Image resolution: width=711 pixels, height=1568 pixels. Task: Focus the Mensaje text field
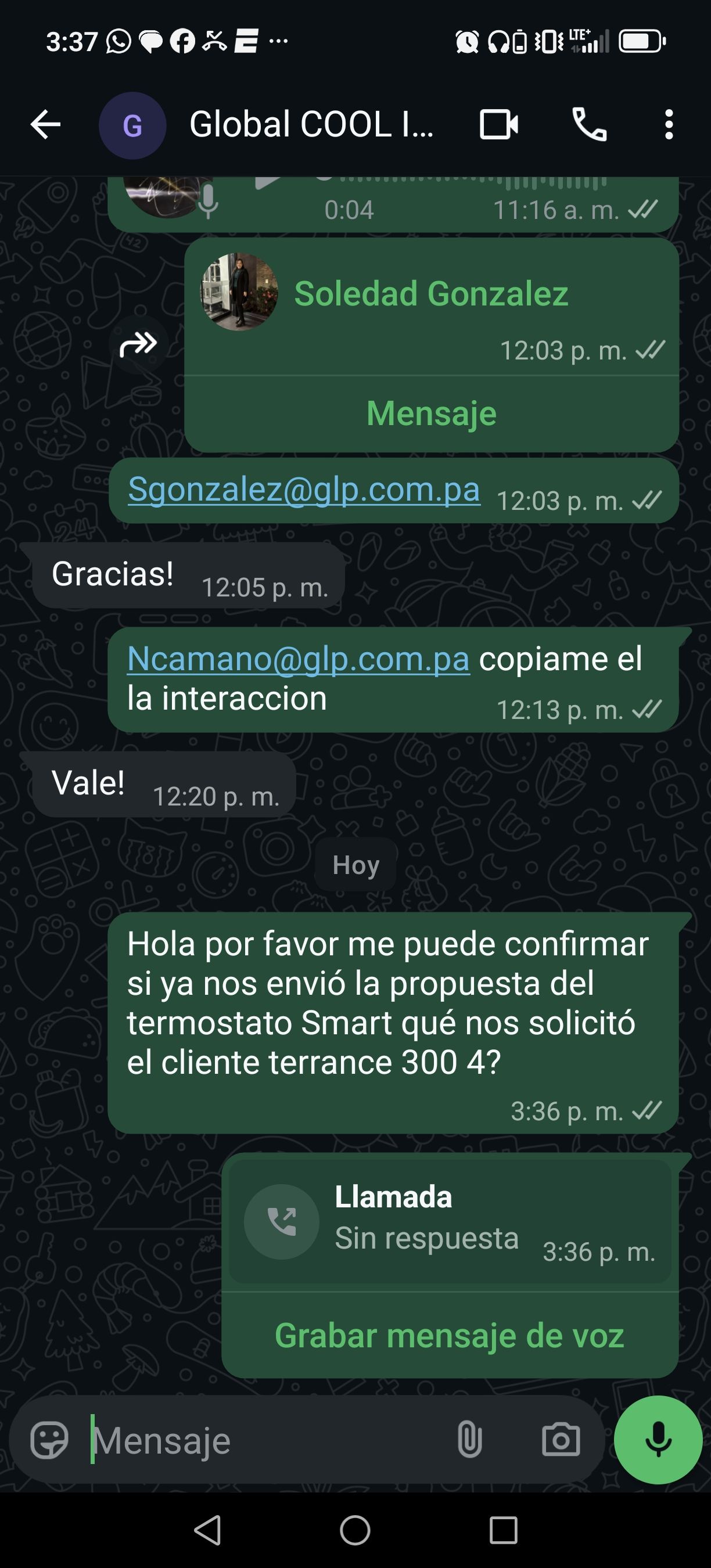268,1441
